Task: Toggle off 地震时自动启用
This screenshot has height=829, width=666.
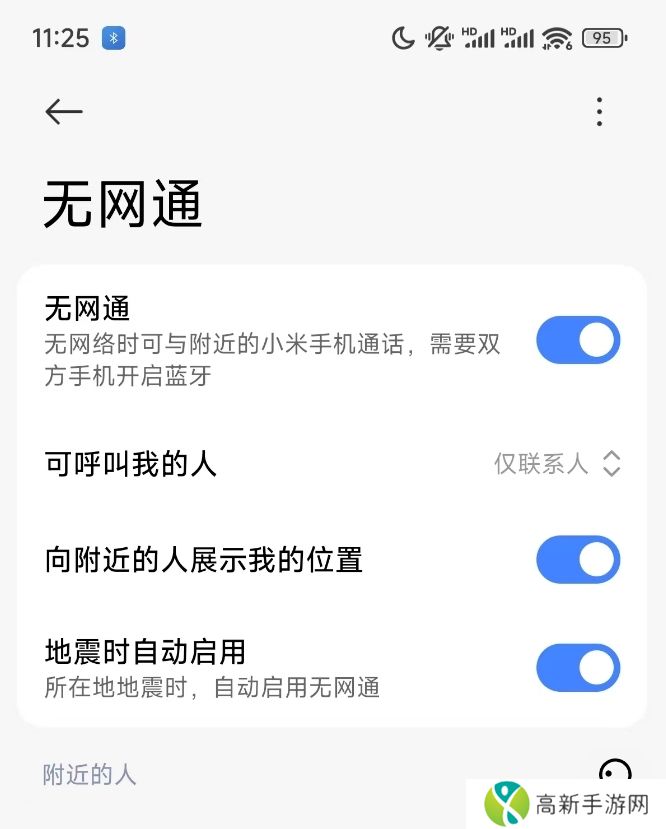Action: 578,668
